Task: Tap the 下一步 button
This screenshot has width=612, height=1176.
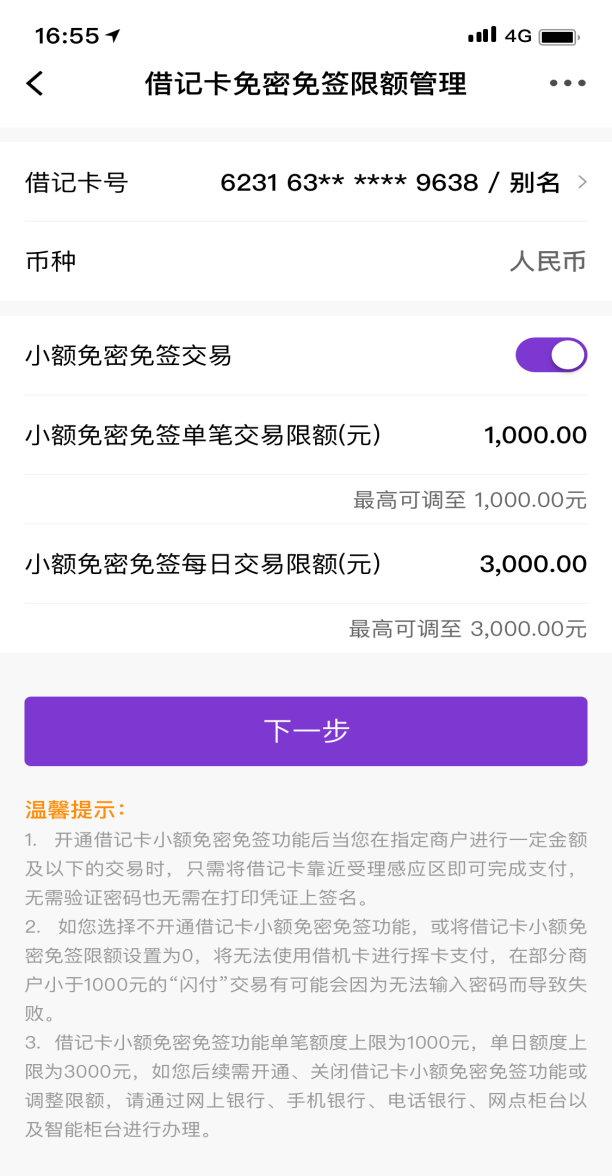Action: pos(306,731)
